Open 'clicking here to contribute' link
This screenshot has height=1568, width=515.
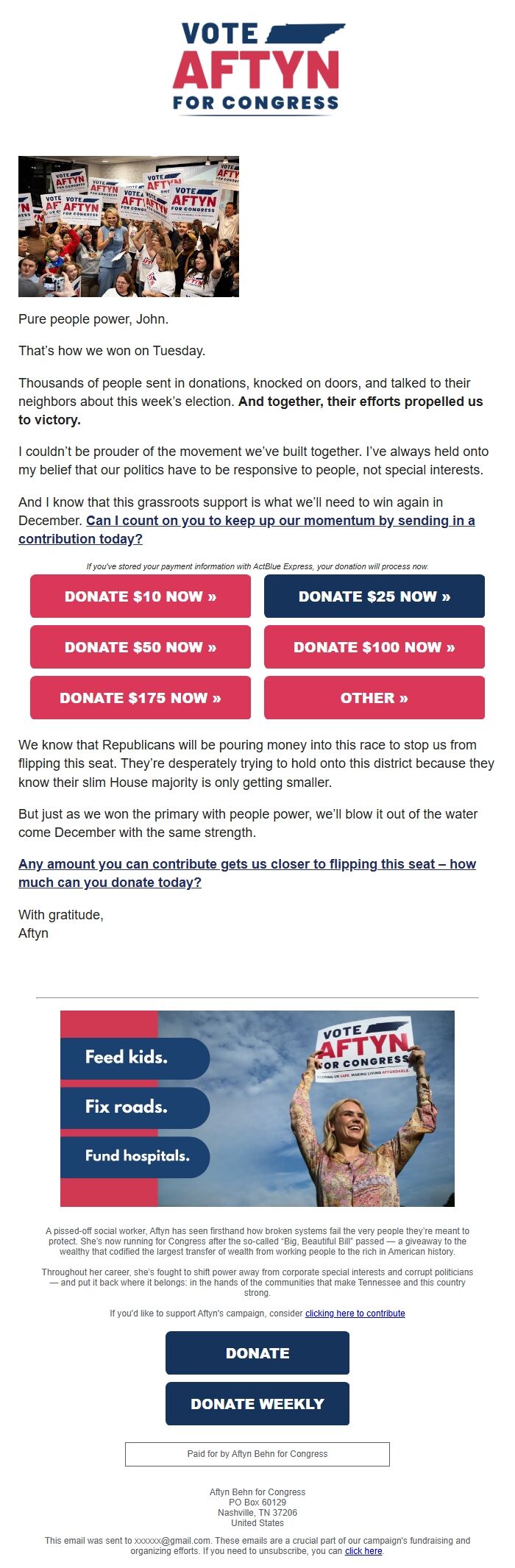click(x=355, y=1313)
